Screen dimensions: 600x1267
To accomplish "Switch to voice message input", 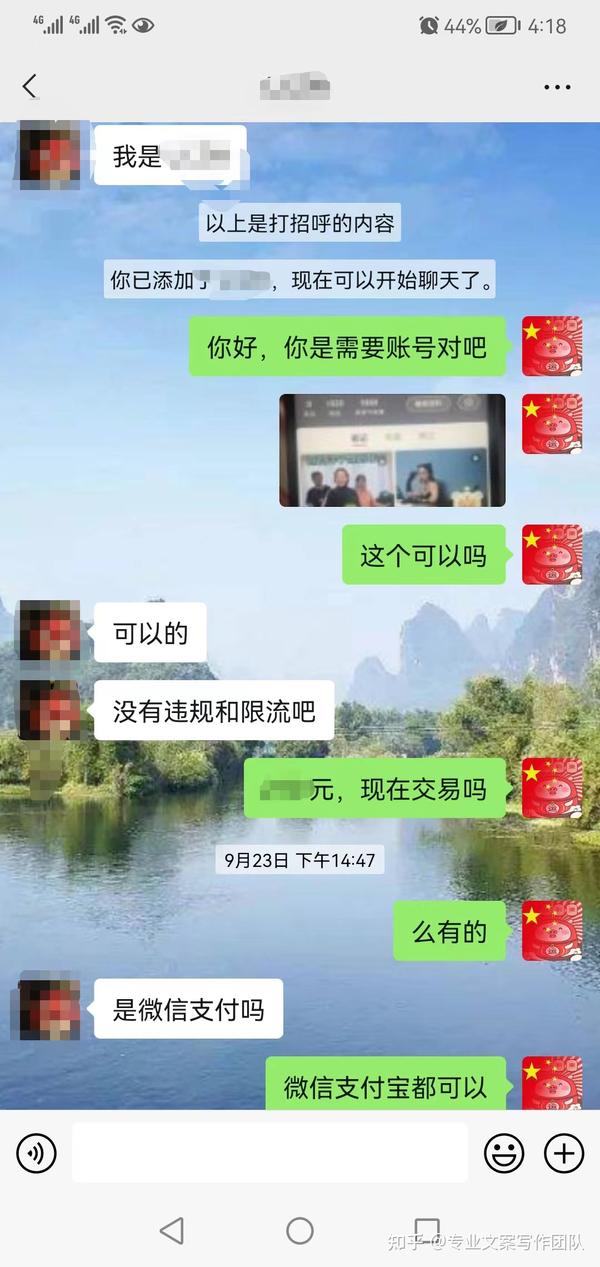I will (37, 1154).
